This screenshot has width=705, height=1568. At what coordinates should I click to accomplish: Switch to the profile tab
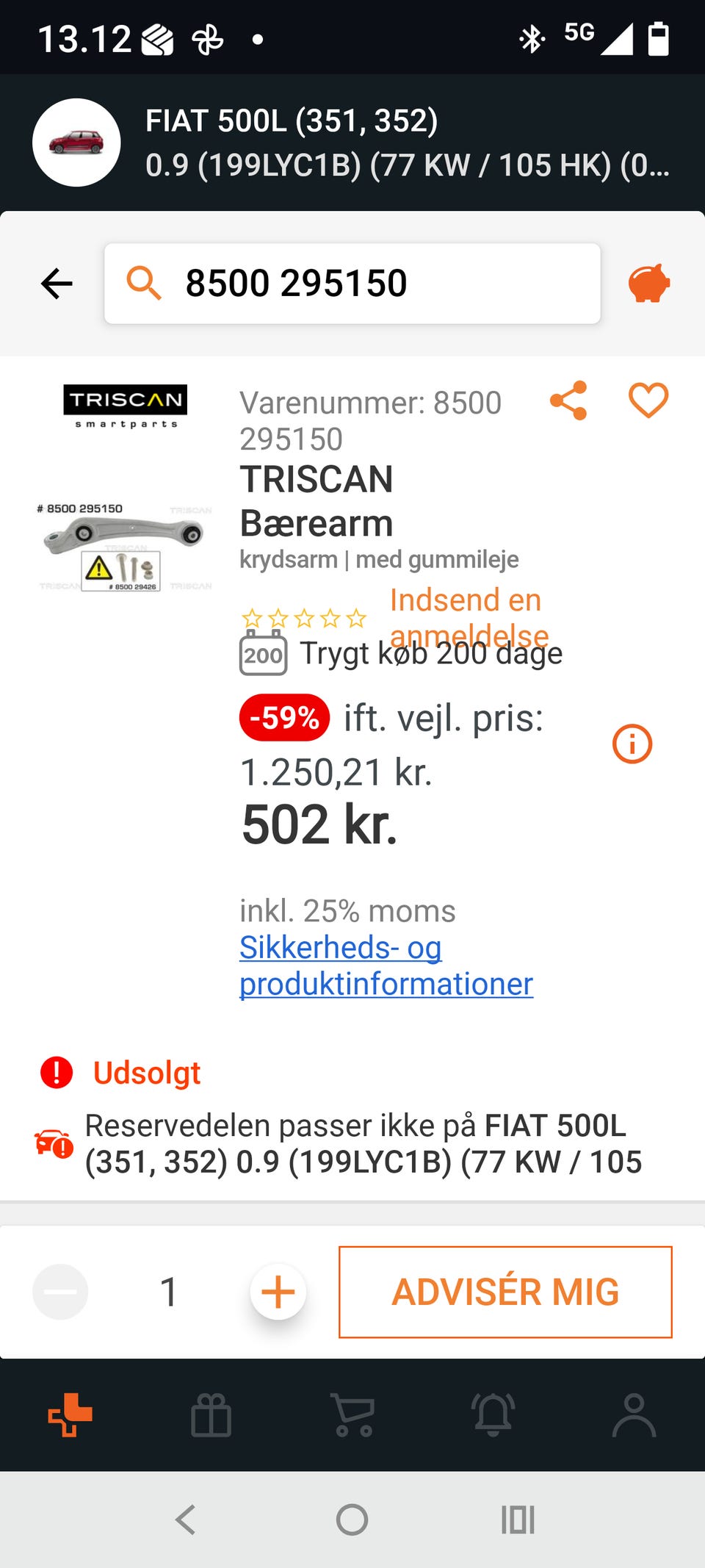(634, 1414)
